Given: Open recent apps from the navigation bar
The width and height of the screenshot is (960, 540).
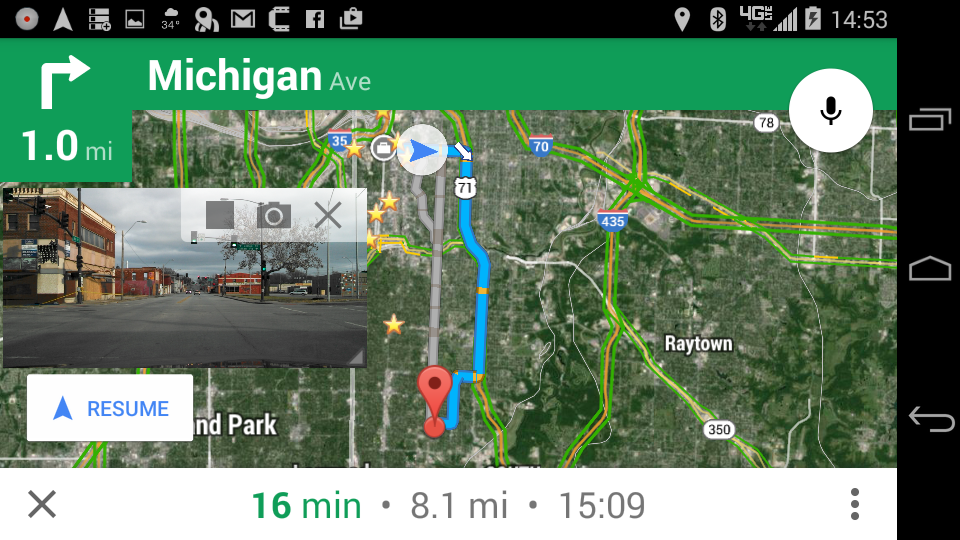Looking at the screenshot, I should click(x=930, y=120).
